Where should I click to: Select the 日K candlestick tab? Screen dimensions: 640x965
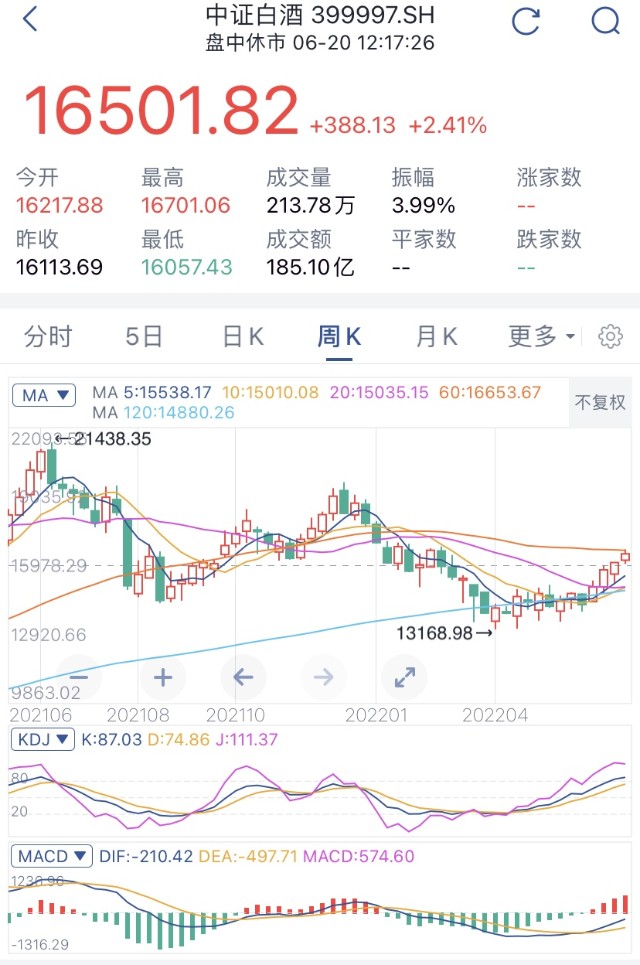click(x=243, y=337)
